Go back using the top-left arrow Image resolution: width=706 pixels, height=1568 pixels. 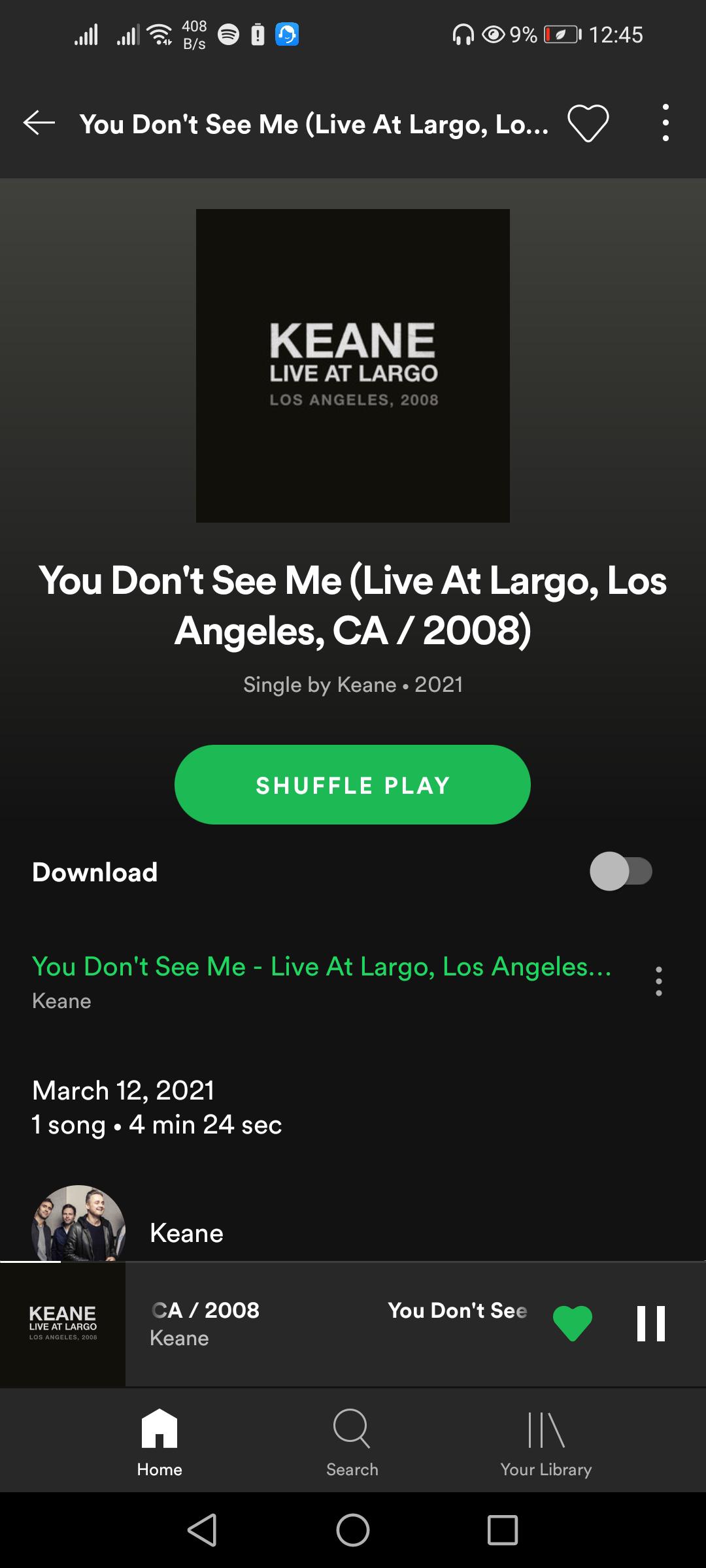(39, 123)
